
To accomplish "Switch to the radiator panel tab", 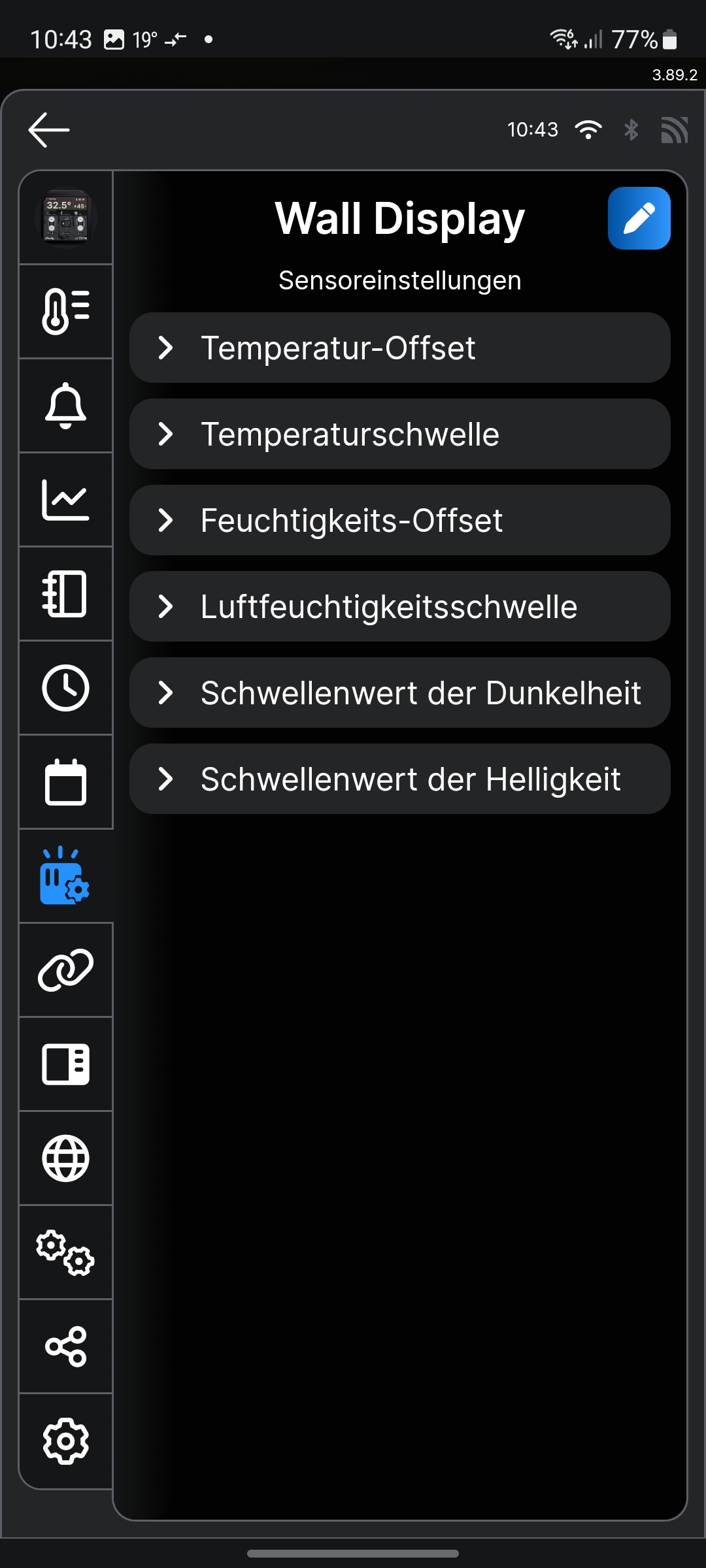I will coord(65,594).
